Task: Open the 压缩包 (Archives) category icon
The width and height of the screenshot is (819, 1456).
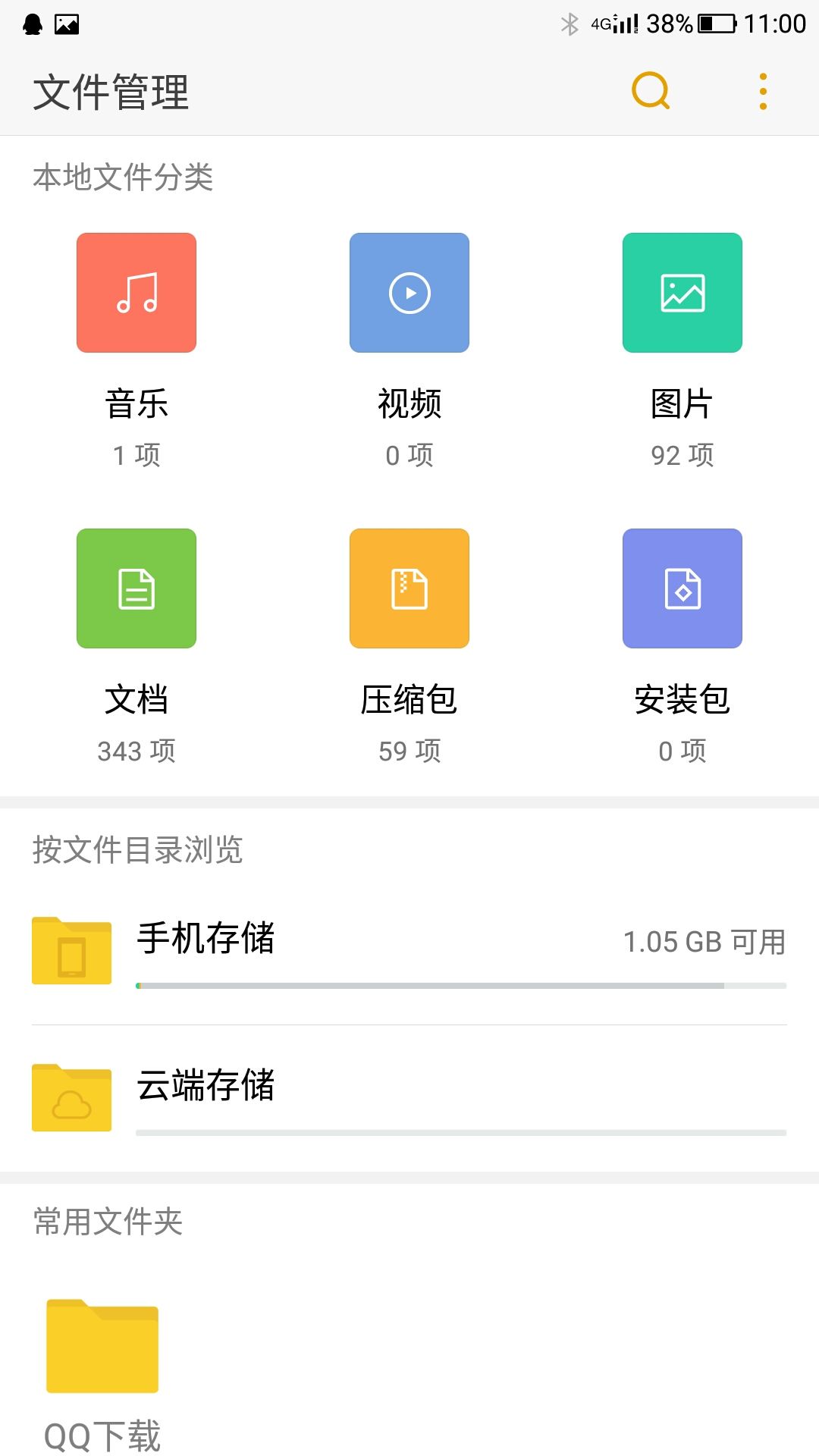Action: click(409, 588)
